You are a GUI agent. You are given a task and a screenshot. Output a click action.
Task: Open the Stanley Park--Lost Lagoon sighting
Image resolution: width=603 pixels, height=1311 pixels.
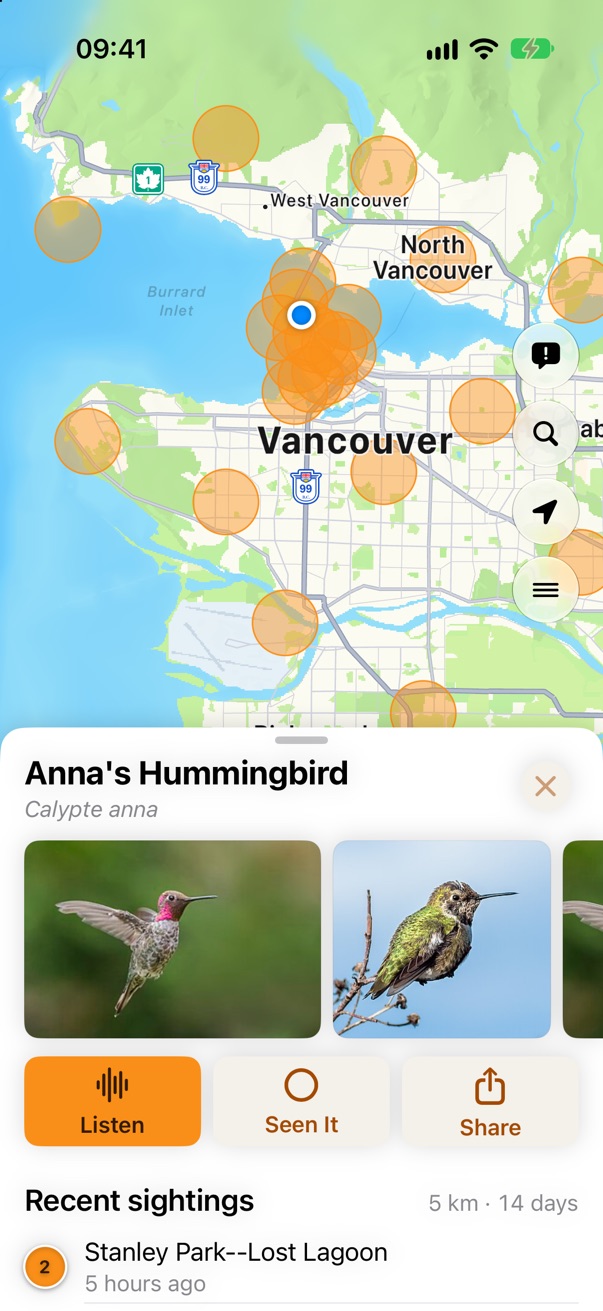(x=301, y=1267)
